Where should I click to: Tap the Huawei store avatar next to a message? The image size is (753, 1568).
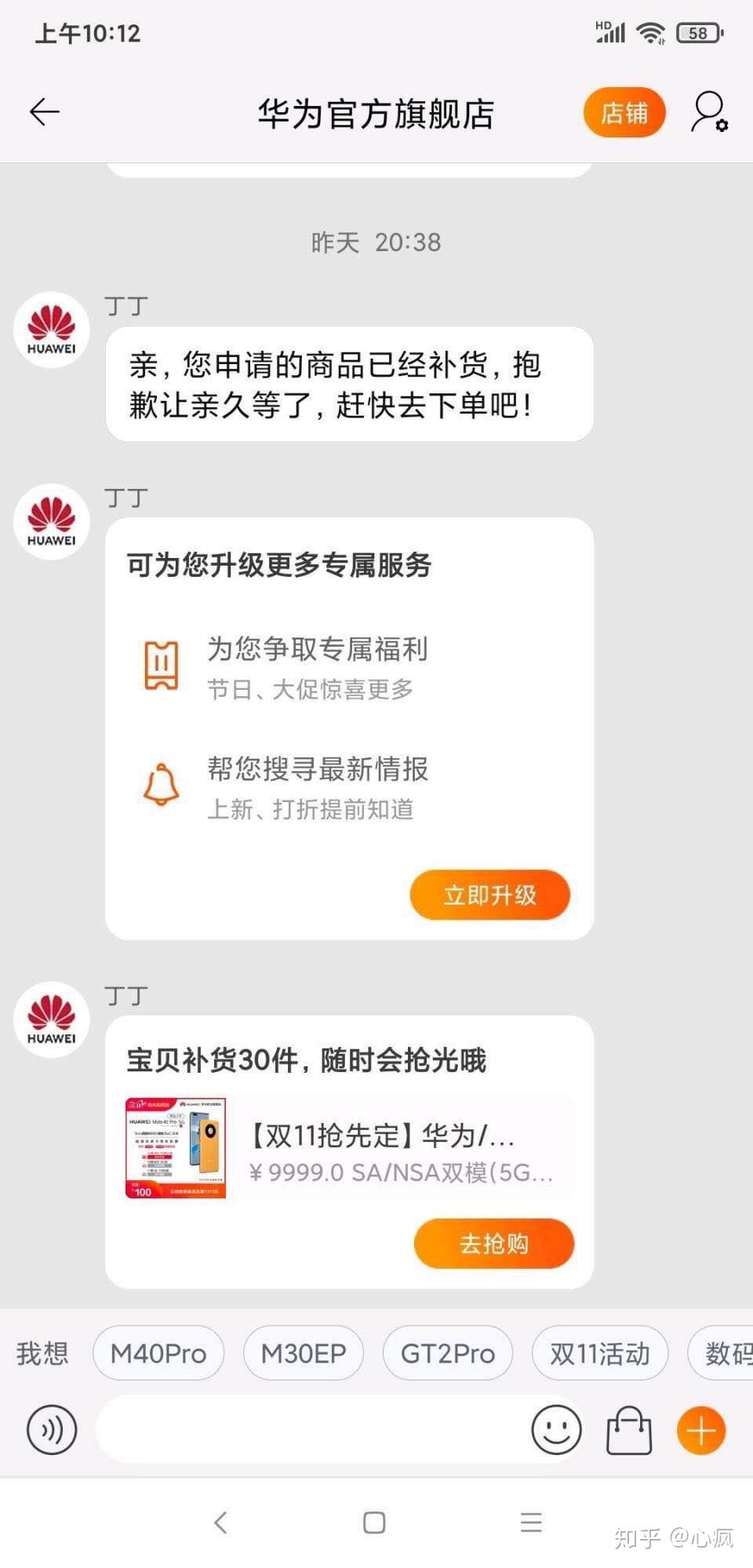point(50,330)
